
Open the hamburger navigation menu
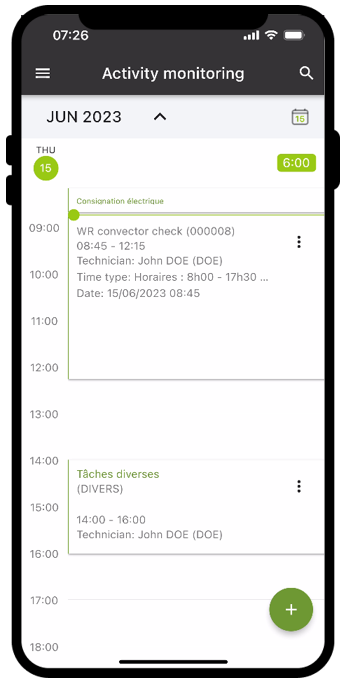[x=43, y=74]
